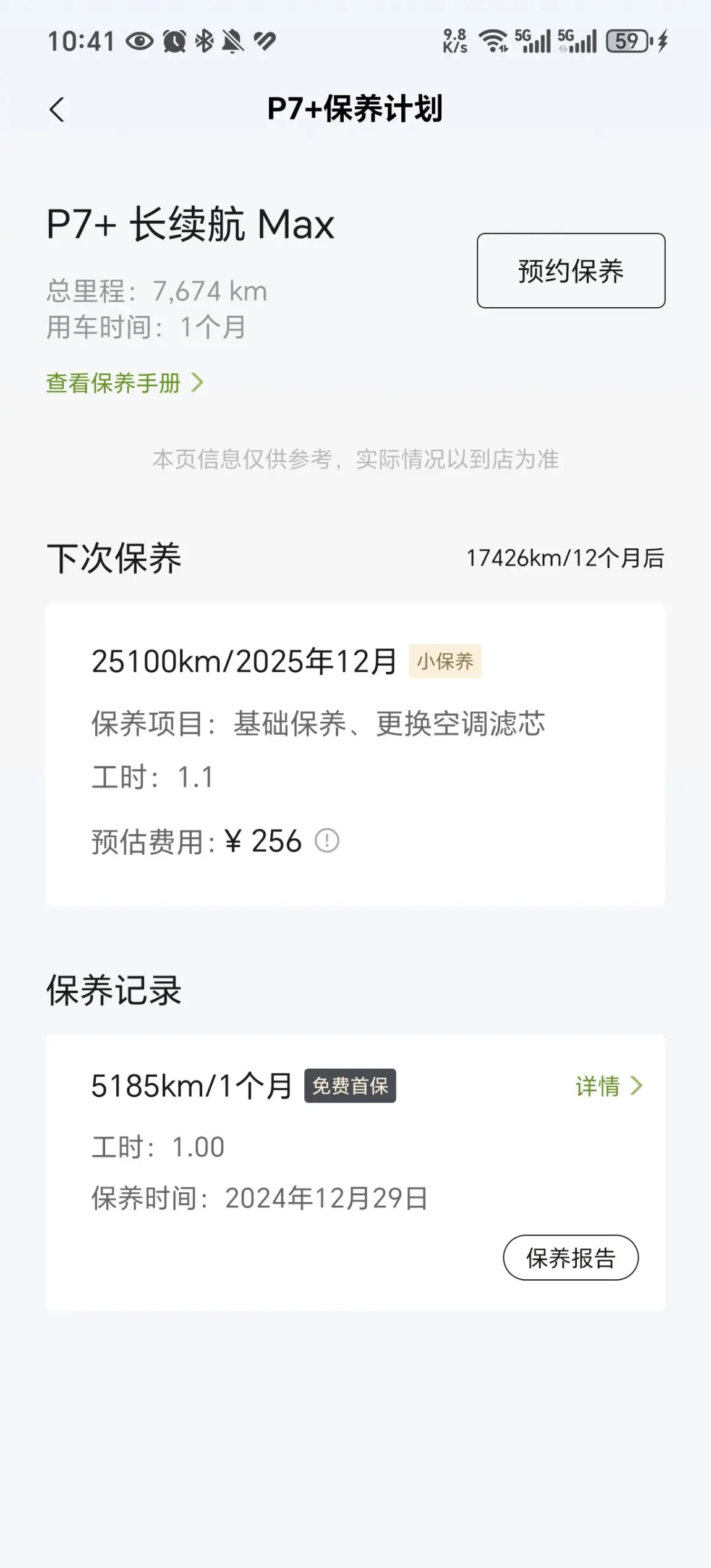This screenshot has height=1568, width=711.
Task: View the 保养报告
Action: [571, 1257]
